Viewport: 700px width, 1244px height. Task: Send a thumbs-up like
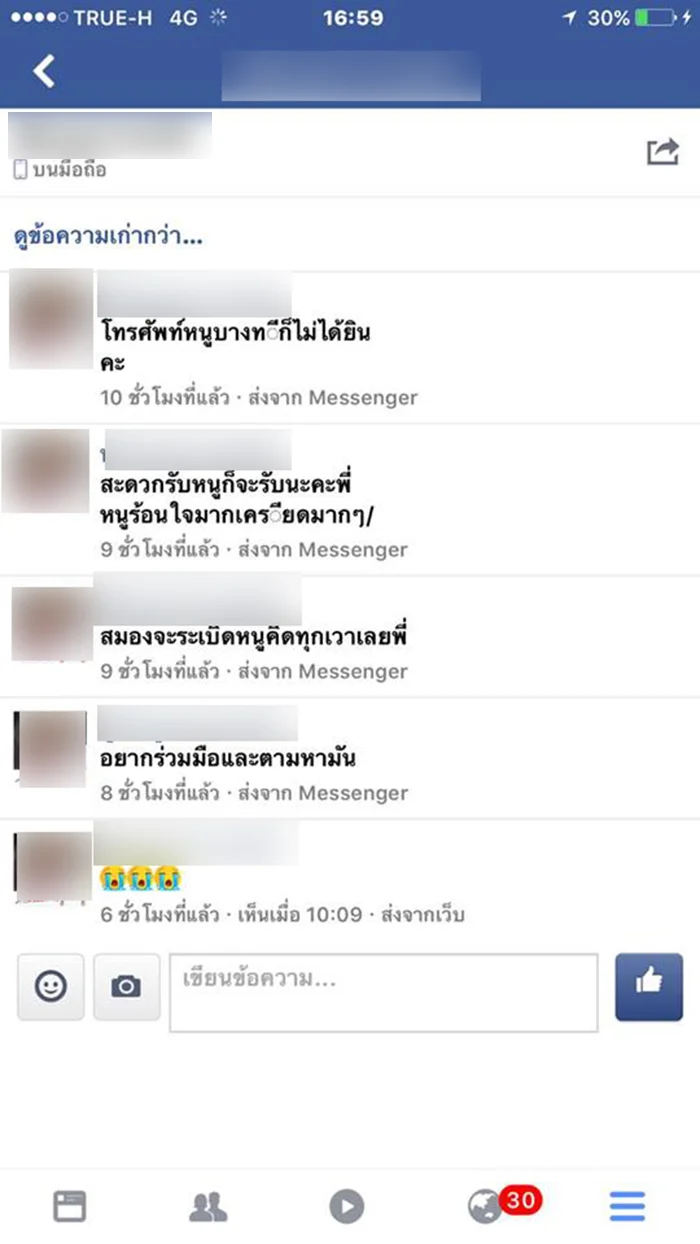tap(648, 986)
